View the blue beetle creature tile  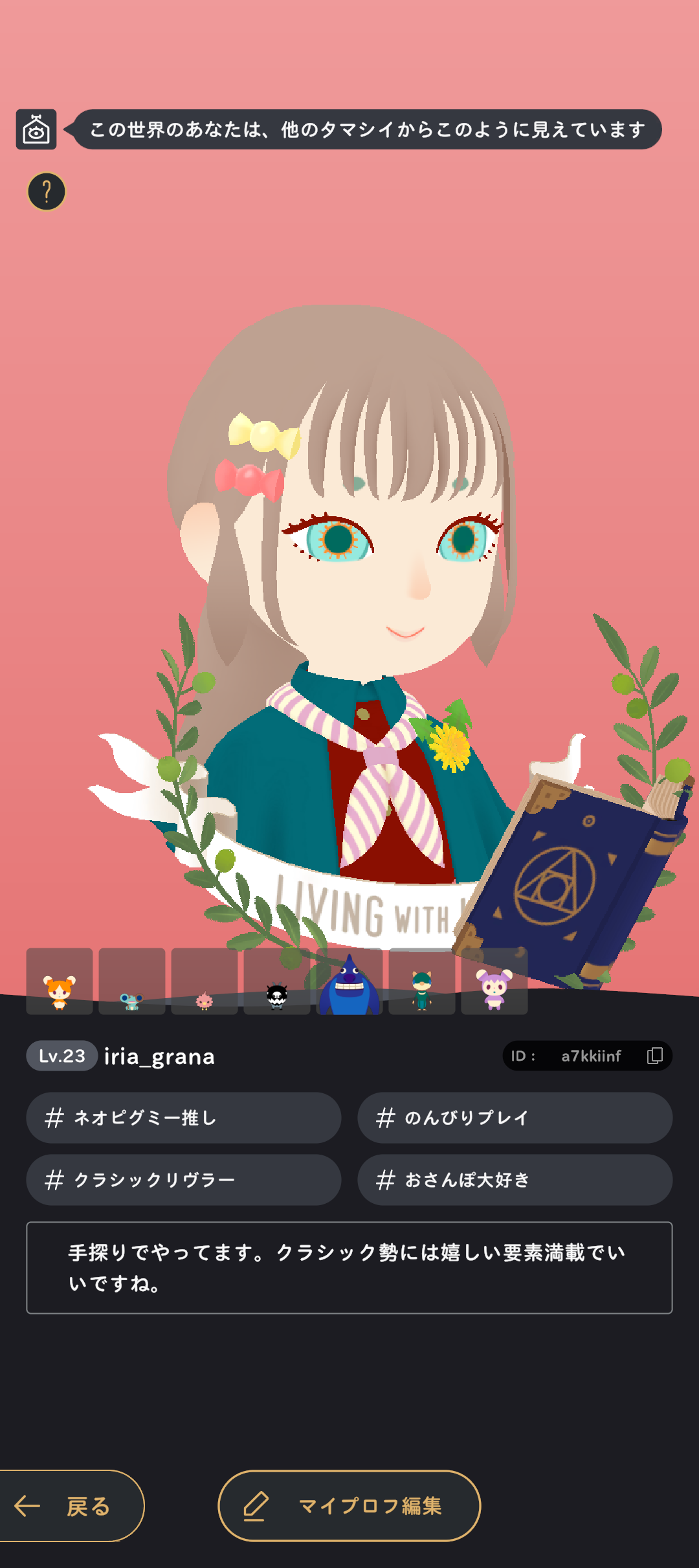349,982
